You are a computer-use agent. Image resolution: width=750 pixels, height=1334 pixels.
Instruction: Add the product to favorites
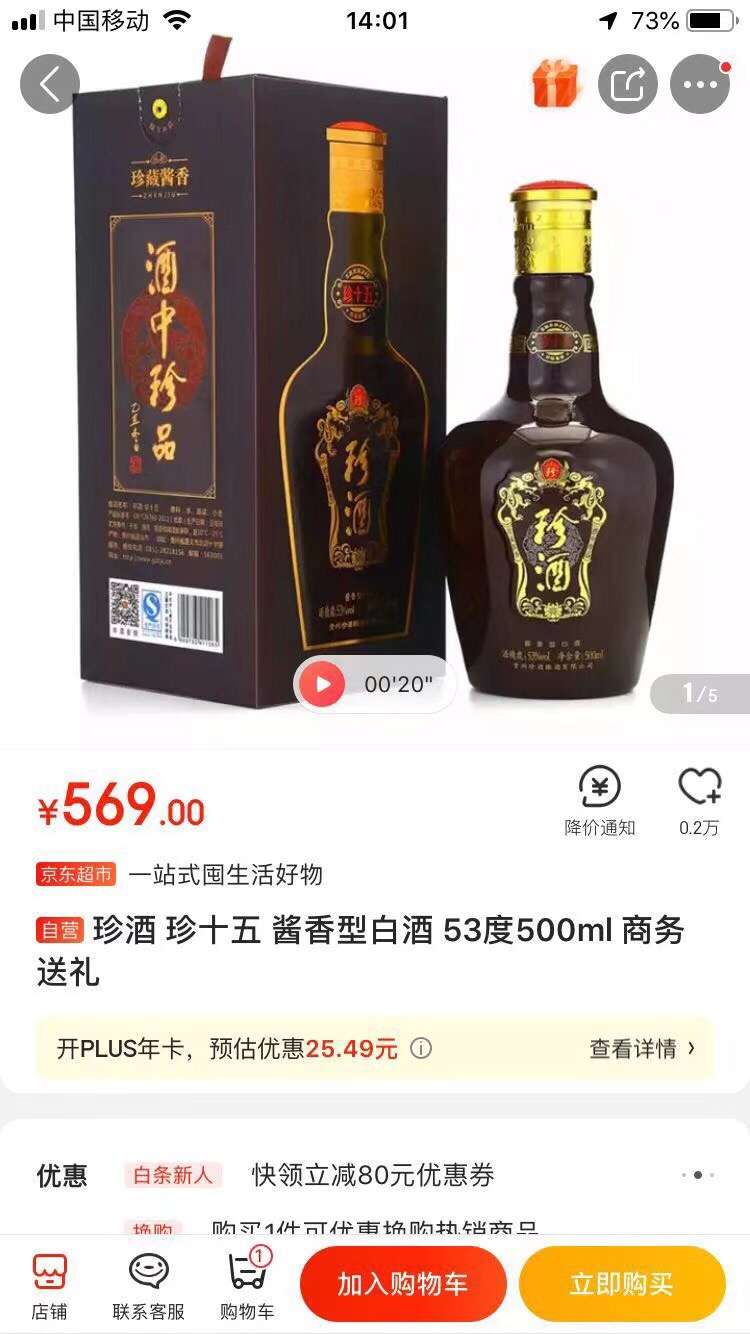(698, 802)
